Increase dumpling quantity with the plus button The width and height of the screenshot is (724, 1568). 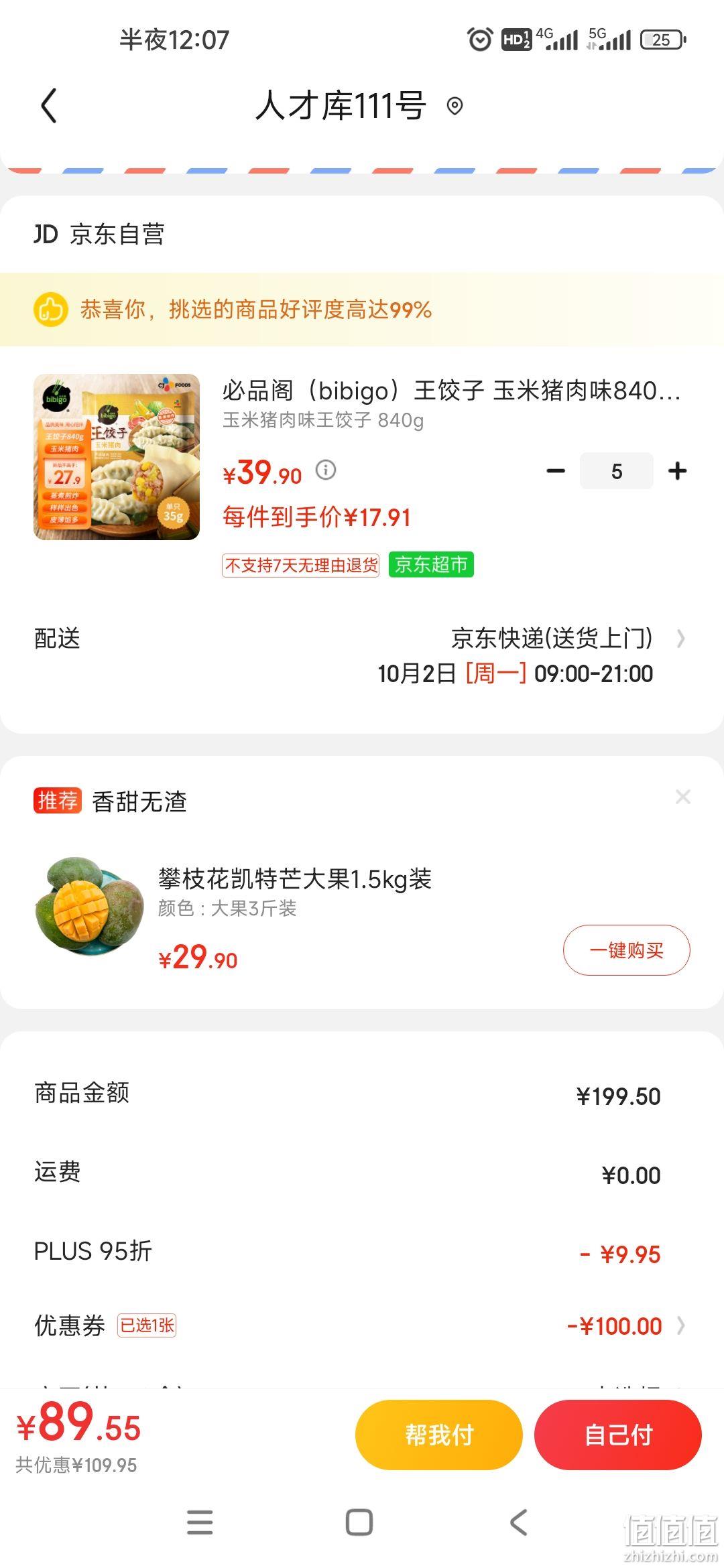point(678,471)
